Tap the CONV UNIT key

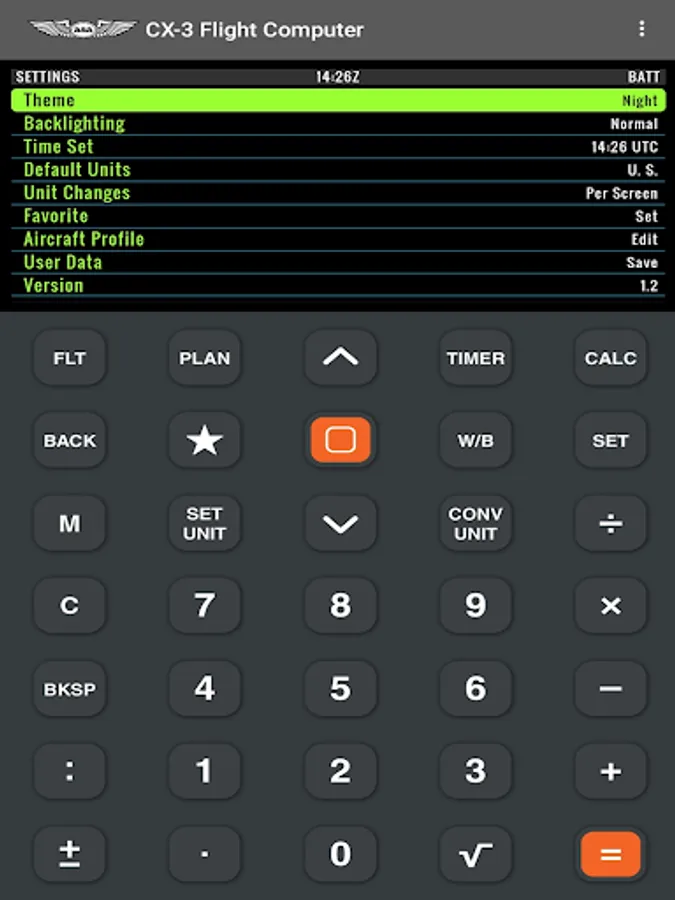[475, 523]
